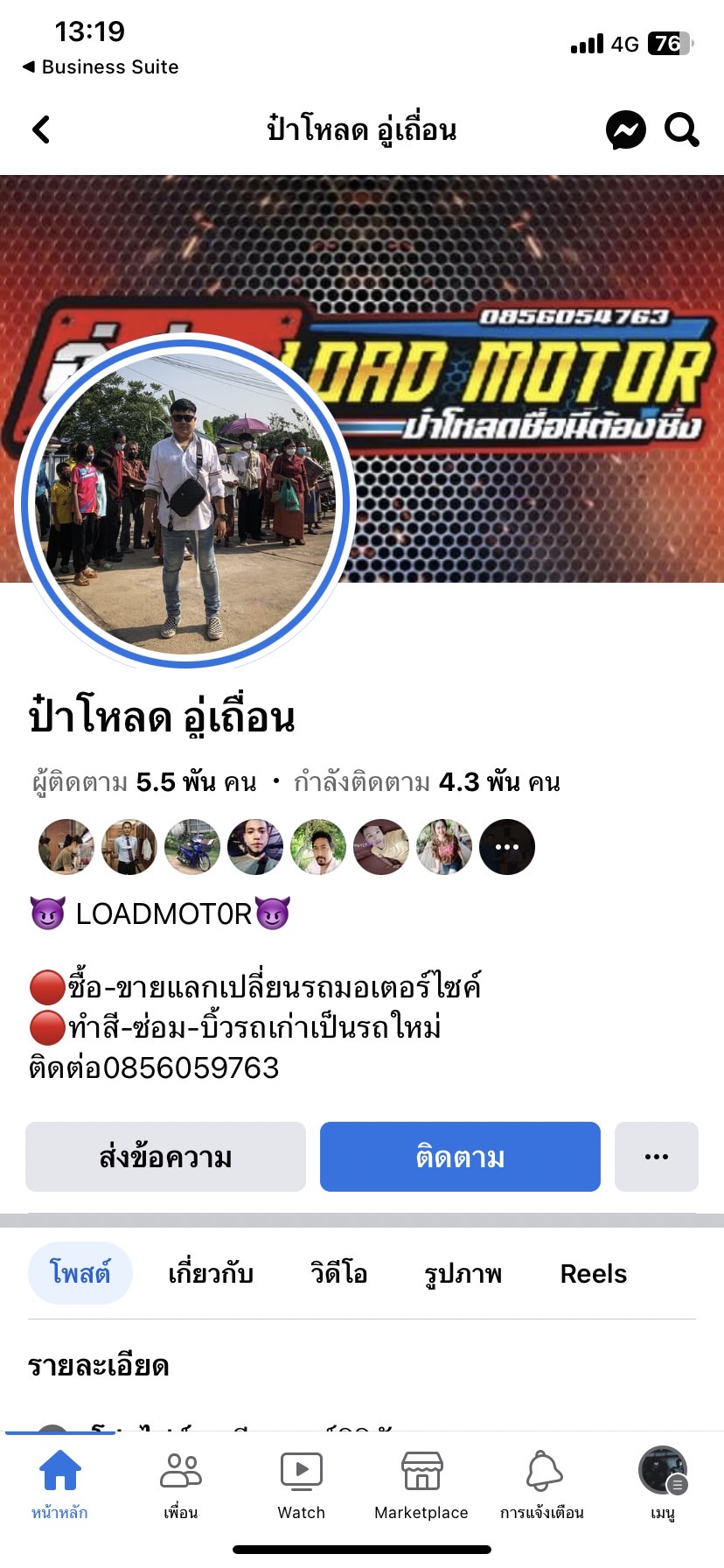View the profile picture

[x=184, y=501]
